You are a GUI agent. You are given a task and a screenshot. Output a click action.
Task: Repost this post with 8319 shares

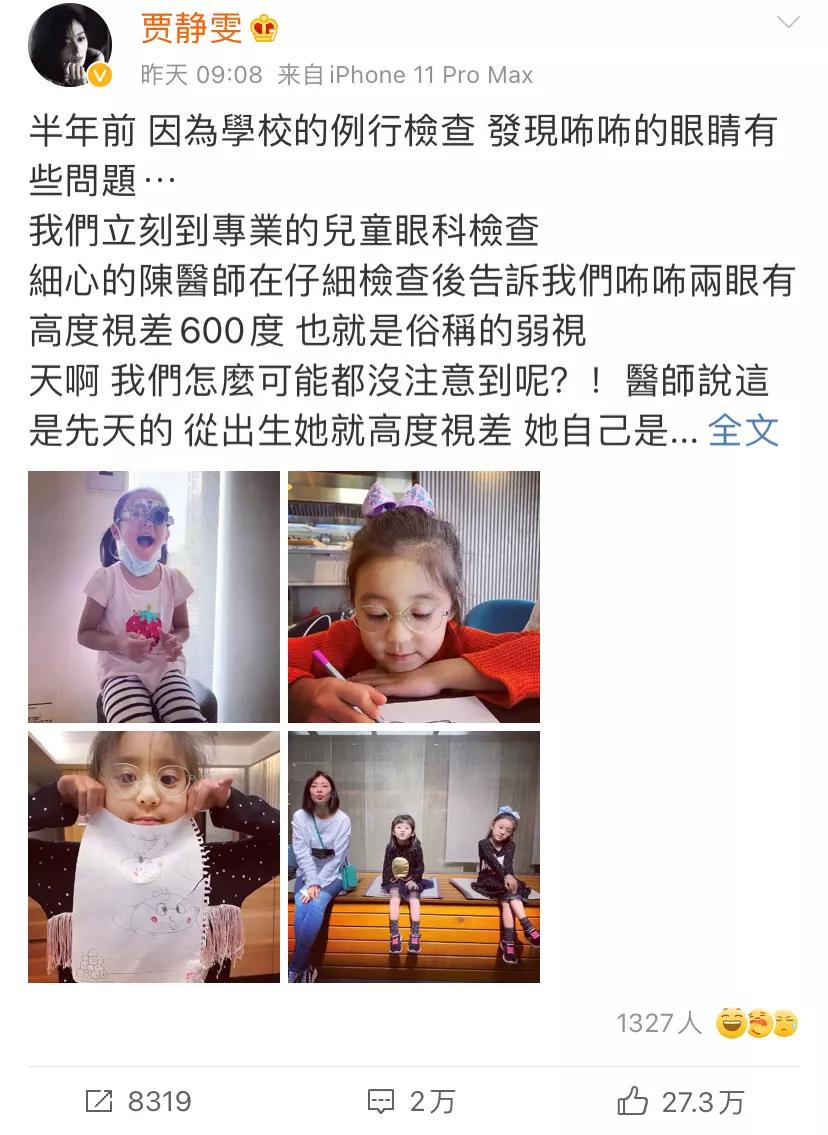[138, 1102]
